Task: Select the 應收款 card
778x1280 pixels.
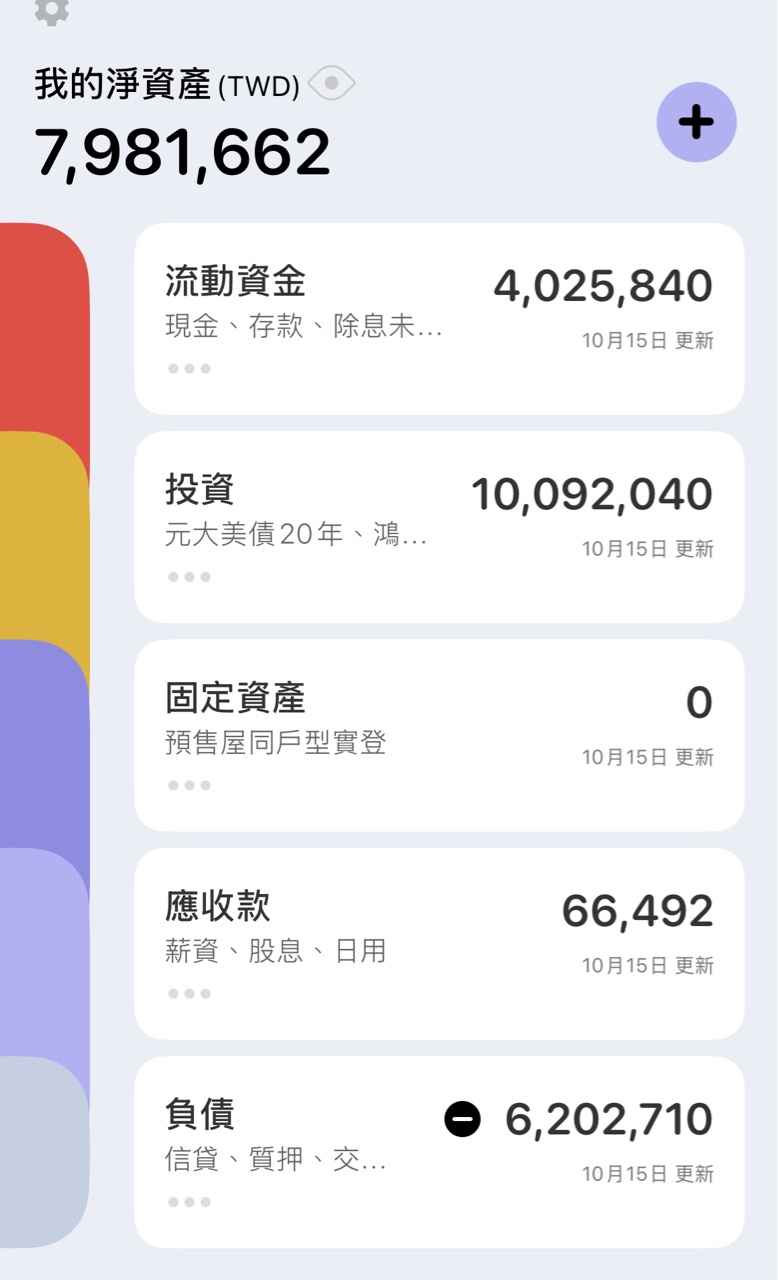Action: click(439, 943)
